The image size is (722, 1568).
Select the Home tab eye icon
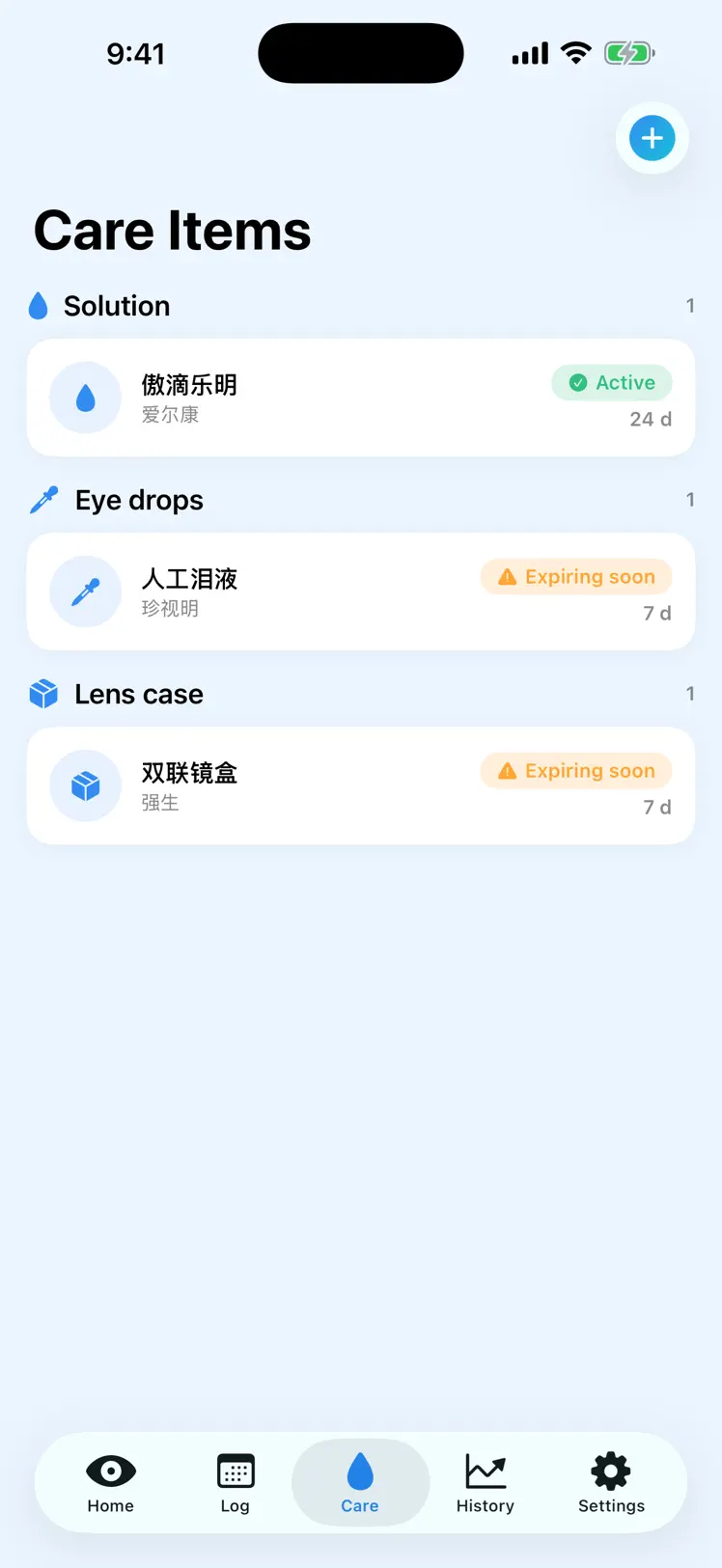coord(110,1471)
